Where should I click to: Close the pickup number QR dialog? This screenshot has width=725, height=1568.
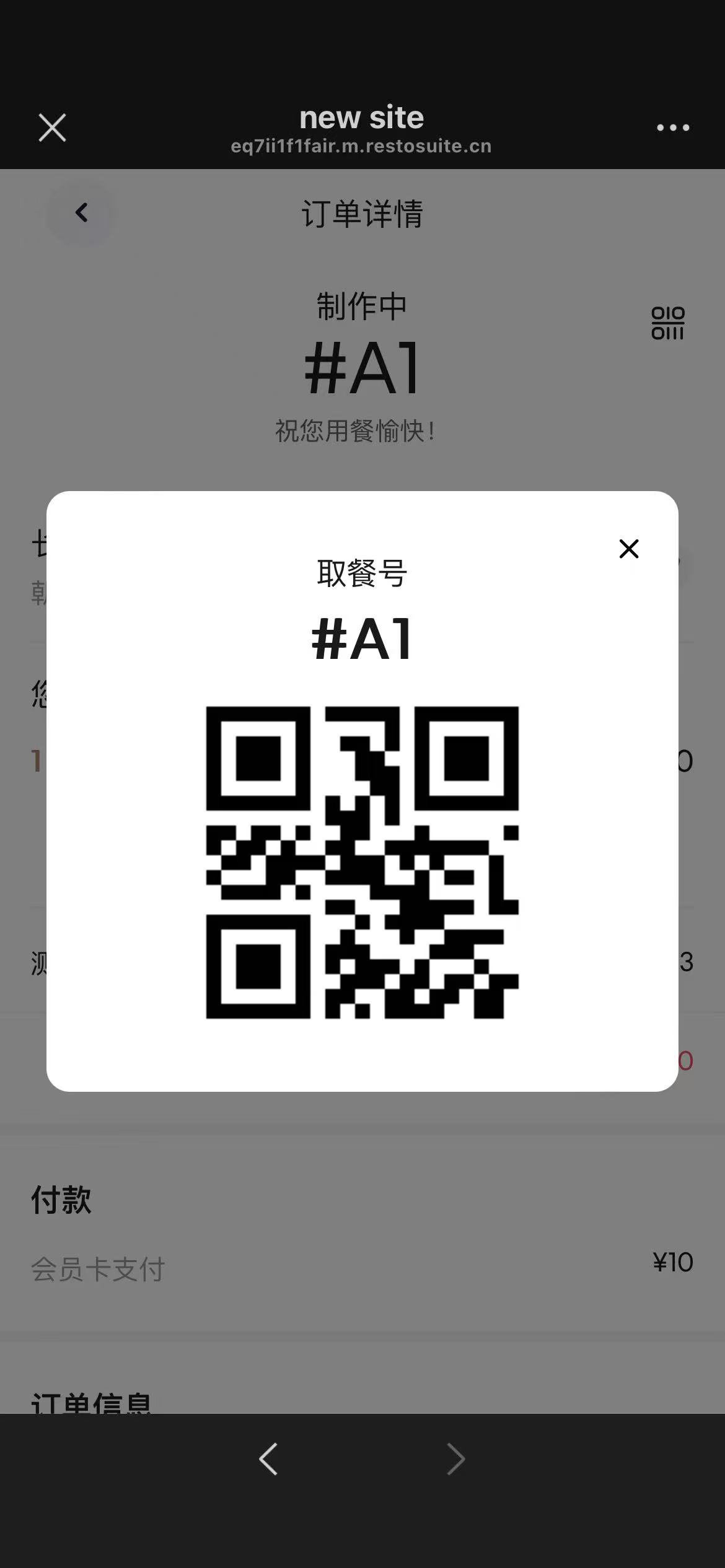(628, 549)
